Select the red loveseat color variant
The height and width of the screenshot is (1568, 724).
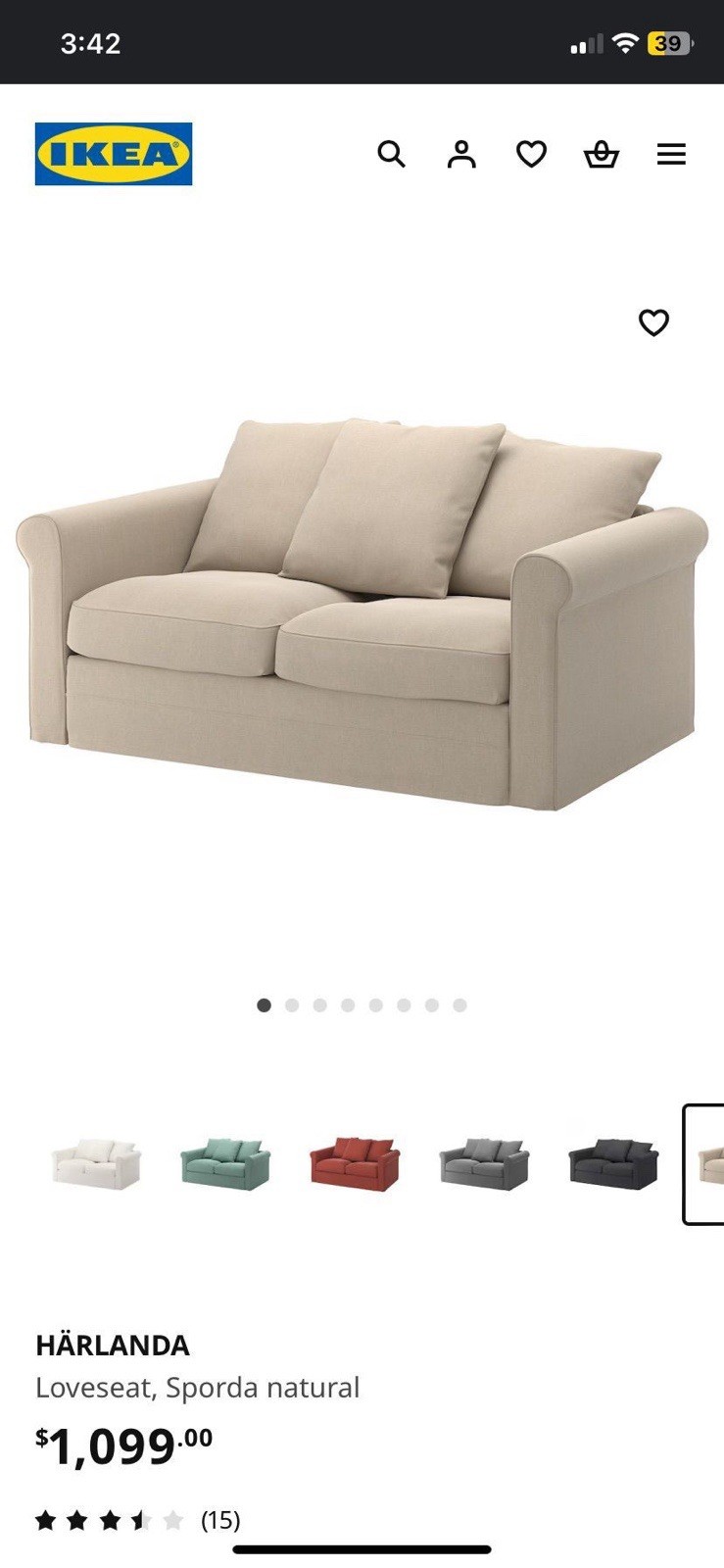click(x=355, y=1164)
